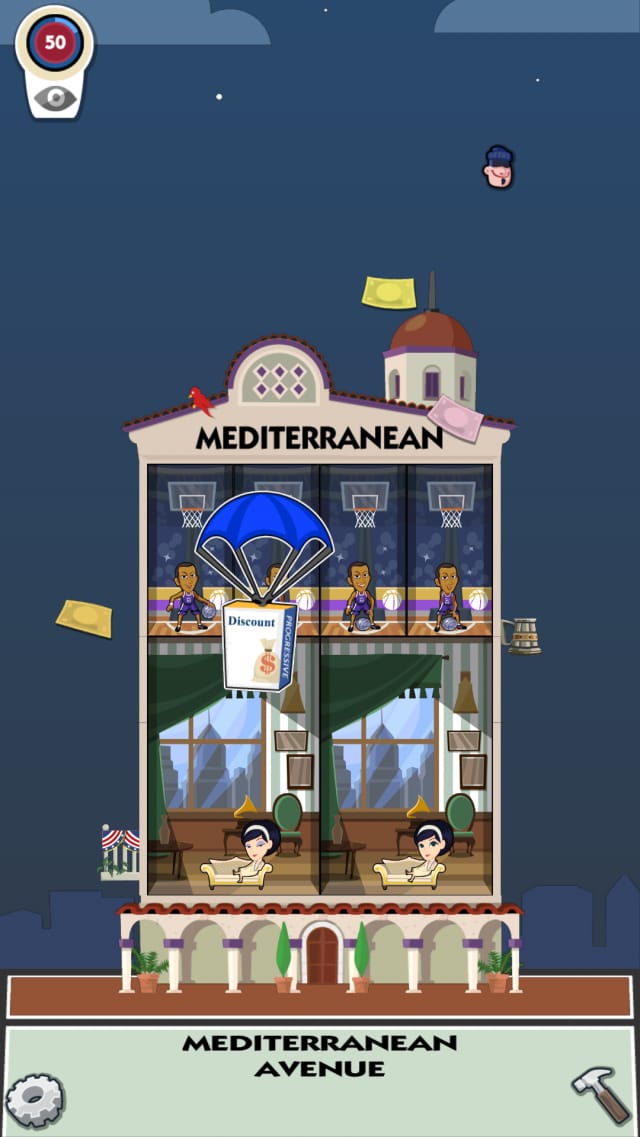Collect the pink bill on the rooftop

tap(456, 418)
